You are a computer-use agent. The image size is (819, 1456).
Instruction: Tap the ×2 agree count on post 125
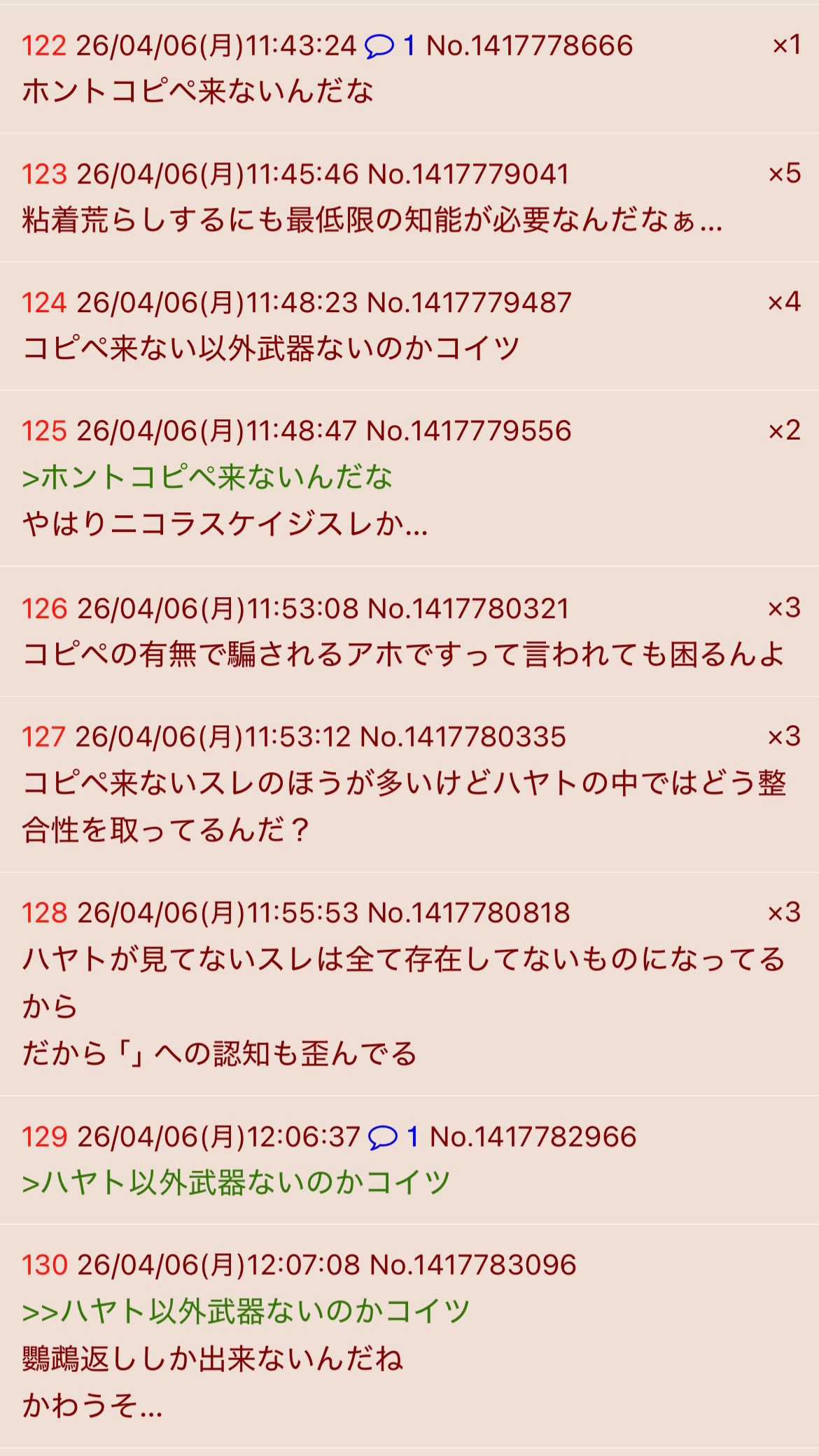(784, 430)
